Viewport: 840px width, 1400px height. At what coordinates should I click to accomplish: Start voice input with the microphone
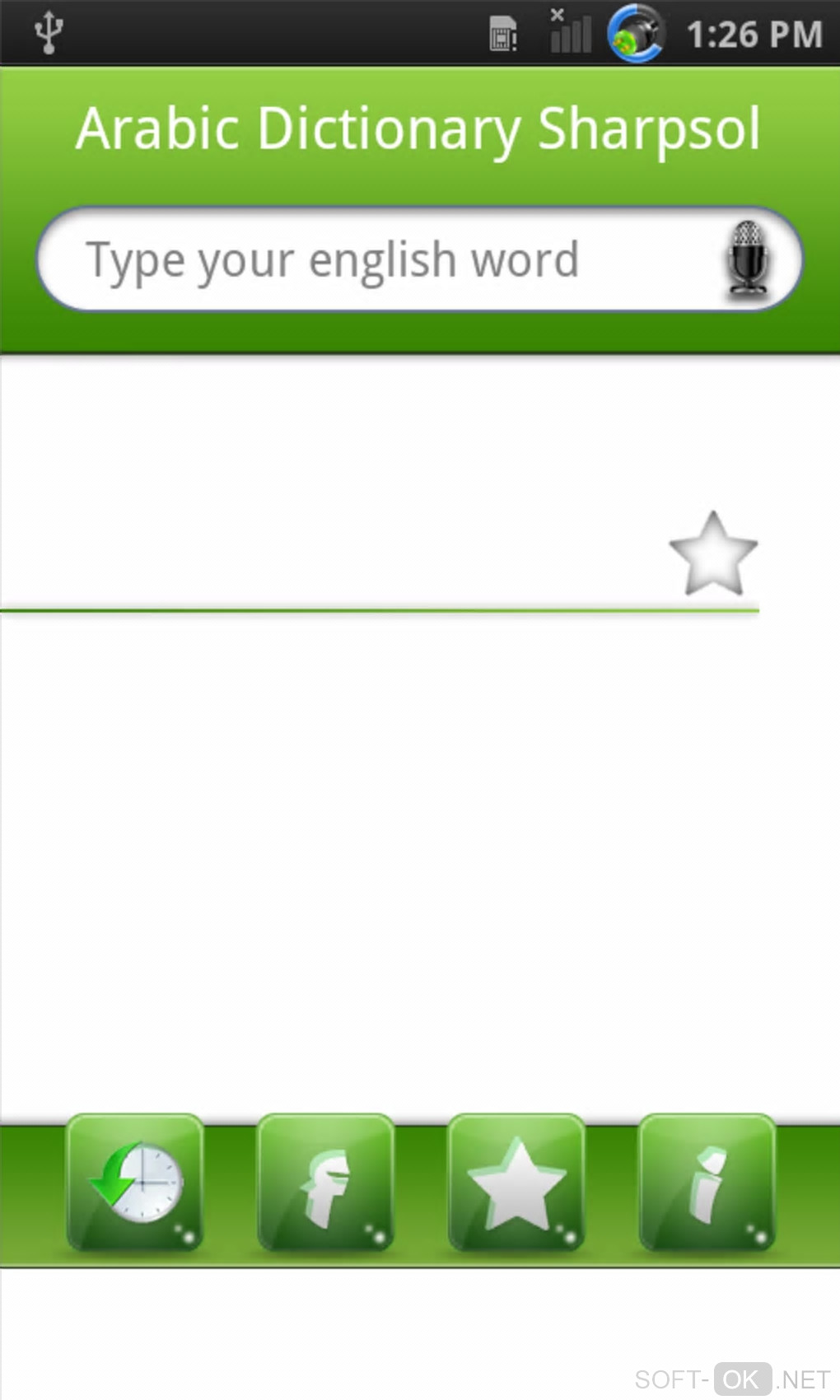[x=747, y=257]
